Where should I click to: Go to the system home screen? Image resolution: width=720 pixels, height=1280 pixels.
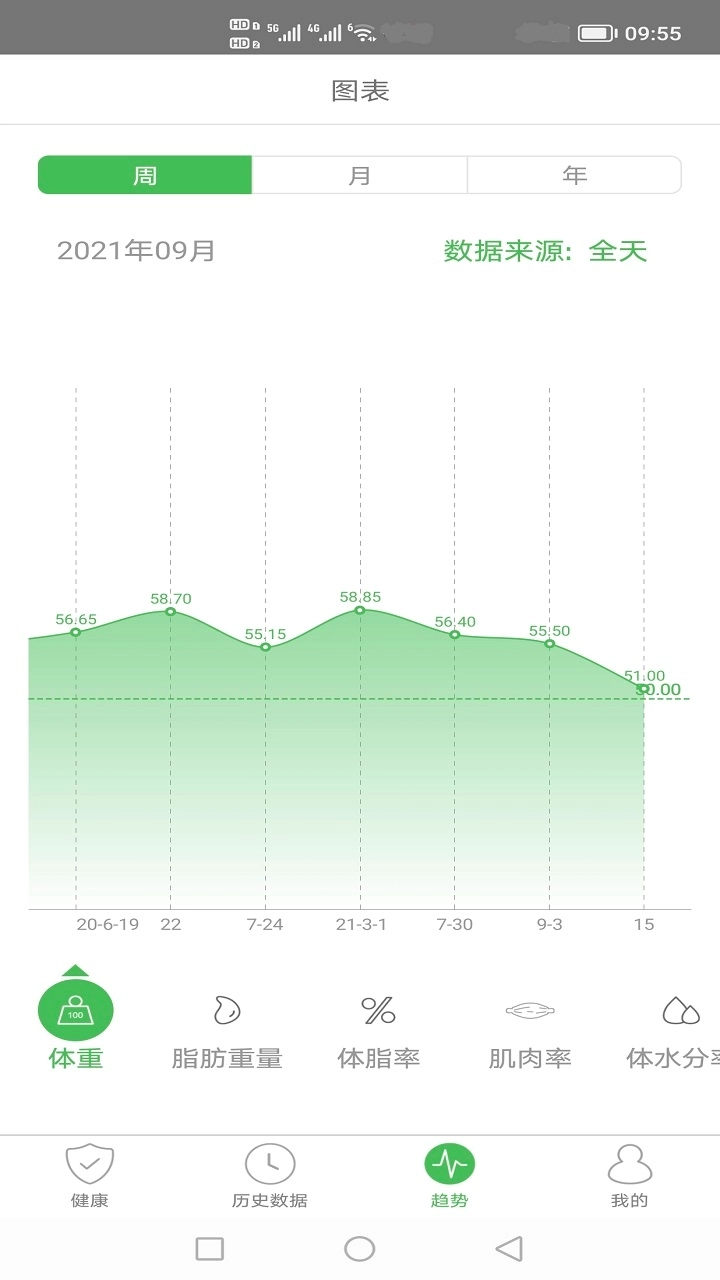click(360, 1248)
